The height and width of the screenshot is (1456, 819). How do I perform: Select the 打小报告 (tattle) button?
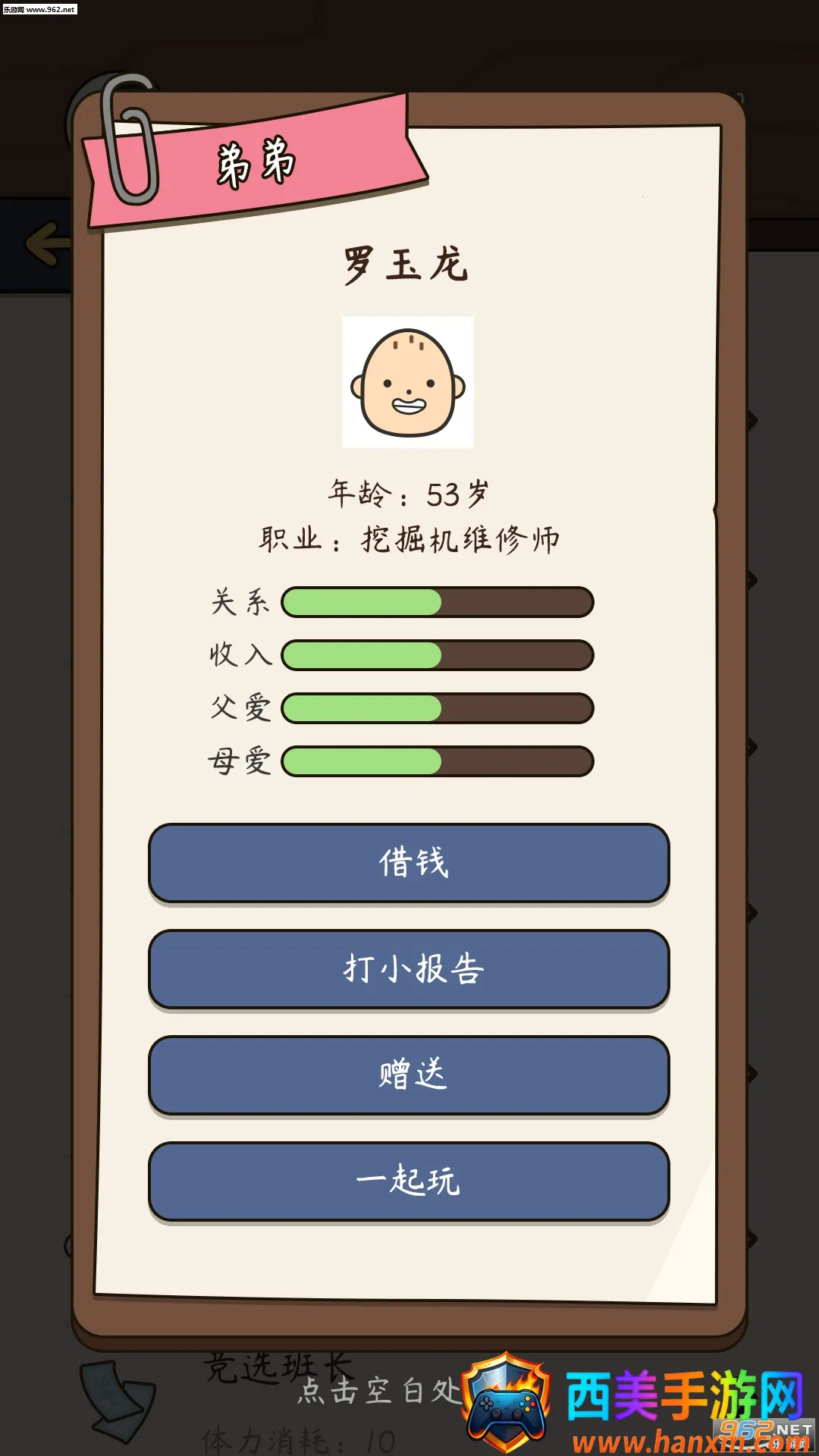(x=409, y=969)
